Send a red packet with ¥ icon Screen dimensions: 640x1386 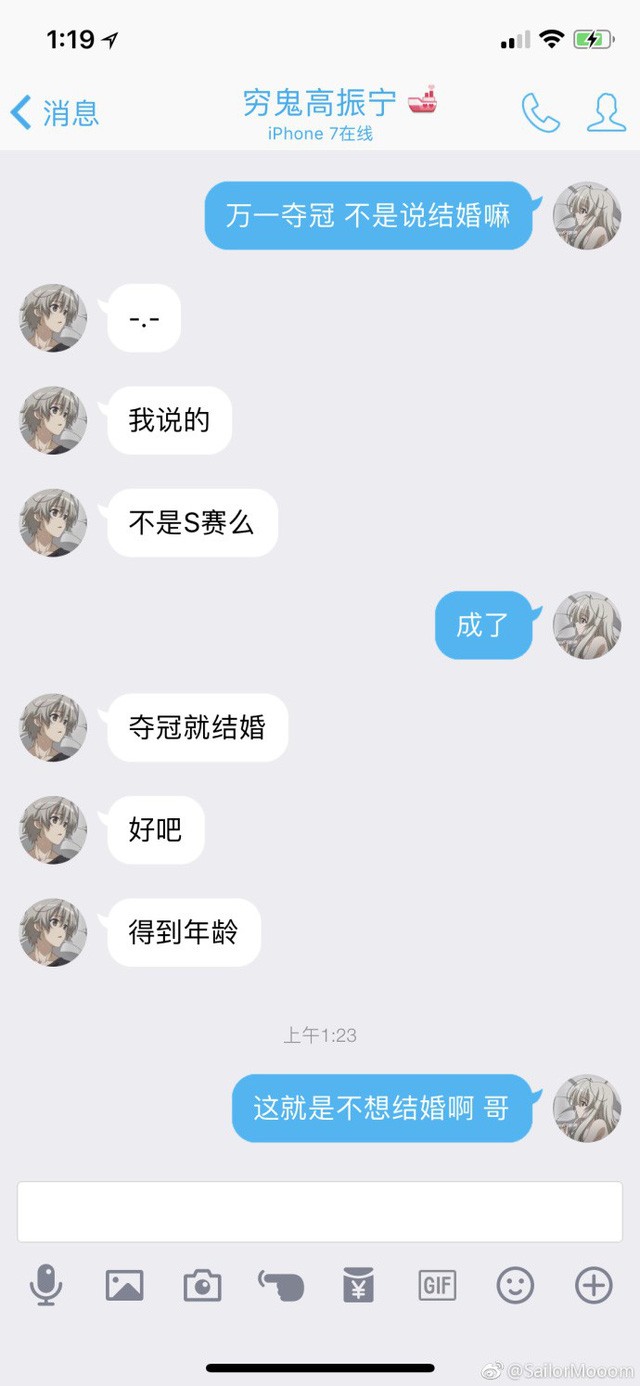pos(358,1285)
